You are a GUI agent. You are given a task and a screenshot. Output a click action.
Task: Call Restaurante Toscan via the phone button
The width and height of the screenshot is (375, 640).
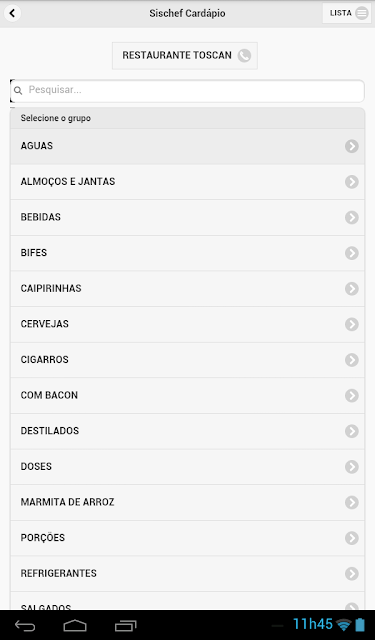tap(185, 56)
